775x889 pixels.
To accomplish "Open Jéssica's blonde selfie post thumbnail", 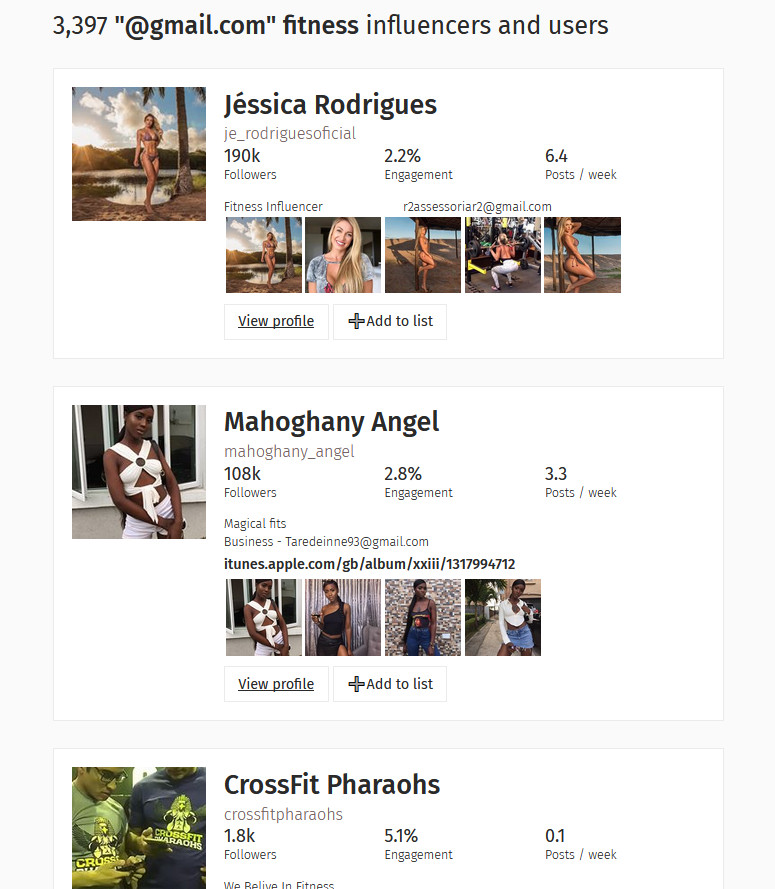I will coord(343,255).
